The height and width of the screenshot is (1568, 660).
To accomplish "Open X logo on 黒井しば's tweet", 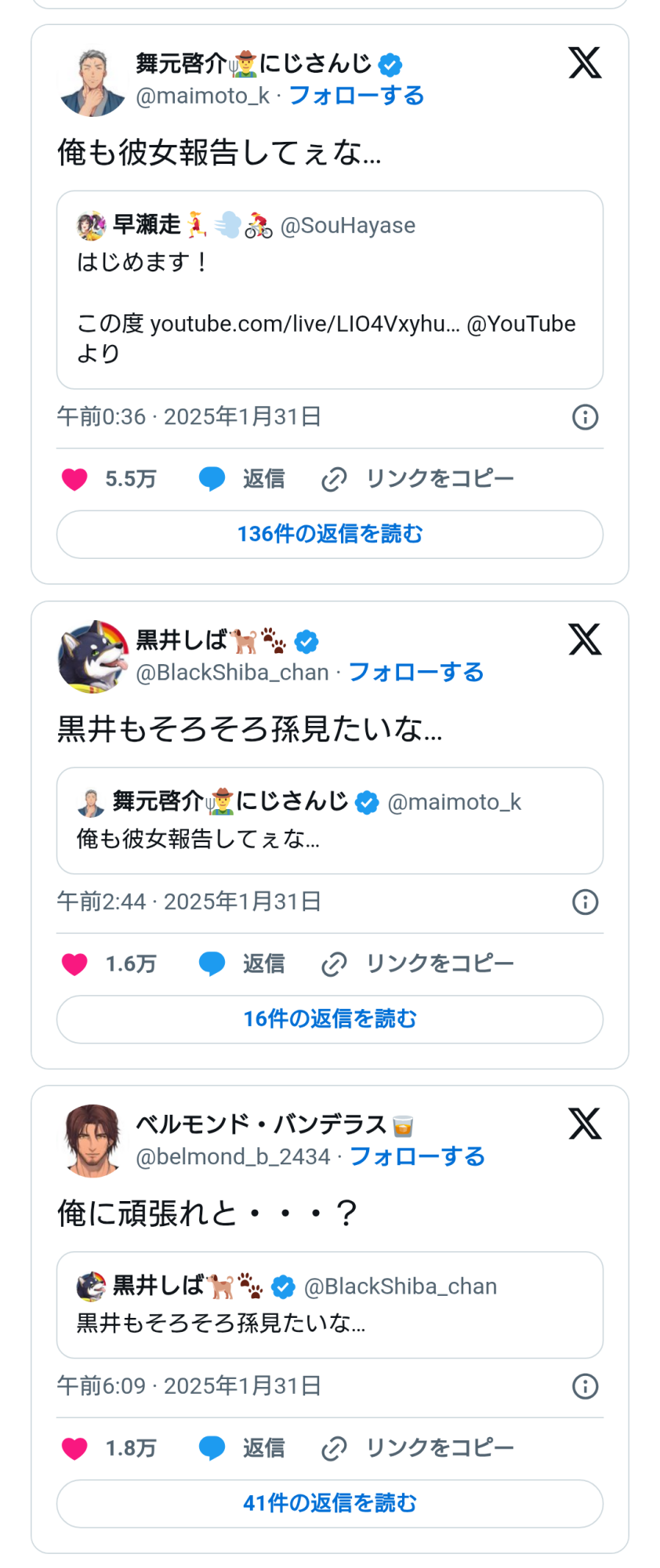I will (585, 640).
